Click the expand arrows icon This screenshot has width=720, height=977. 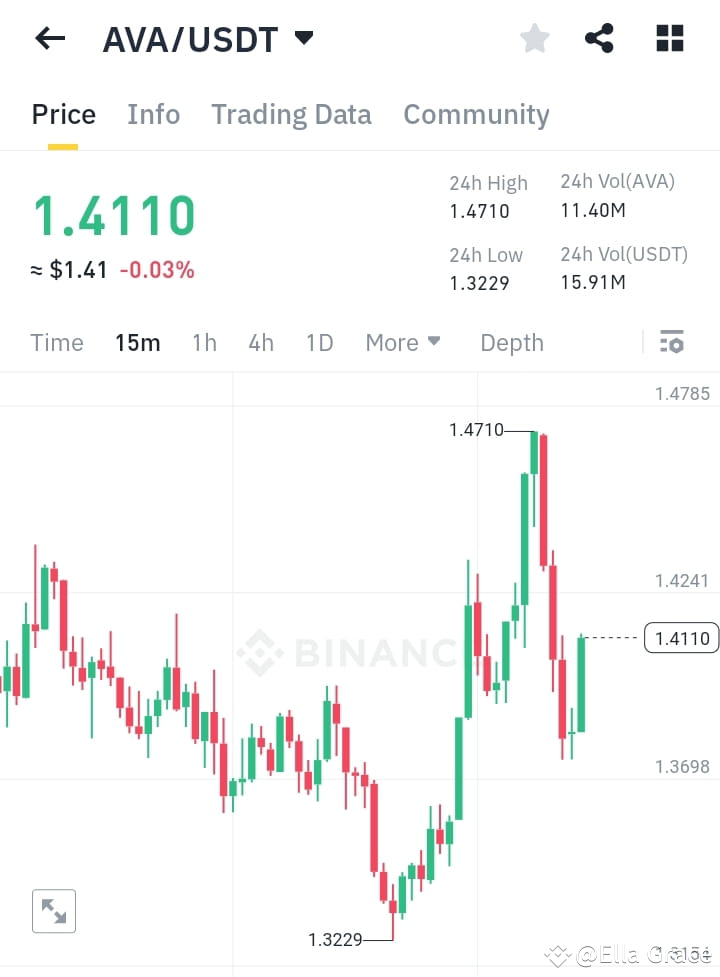tap(53, 911)
